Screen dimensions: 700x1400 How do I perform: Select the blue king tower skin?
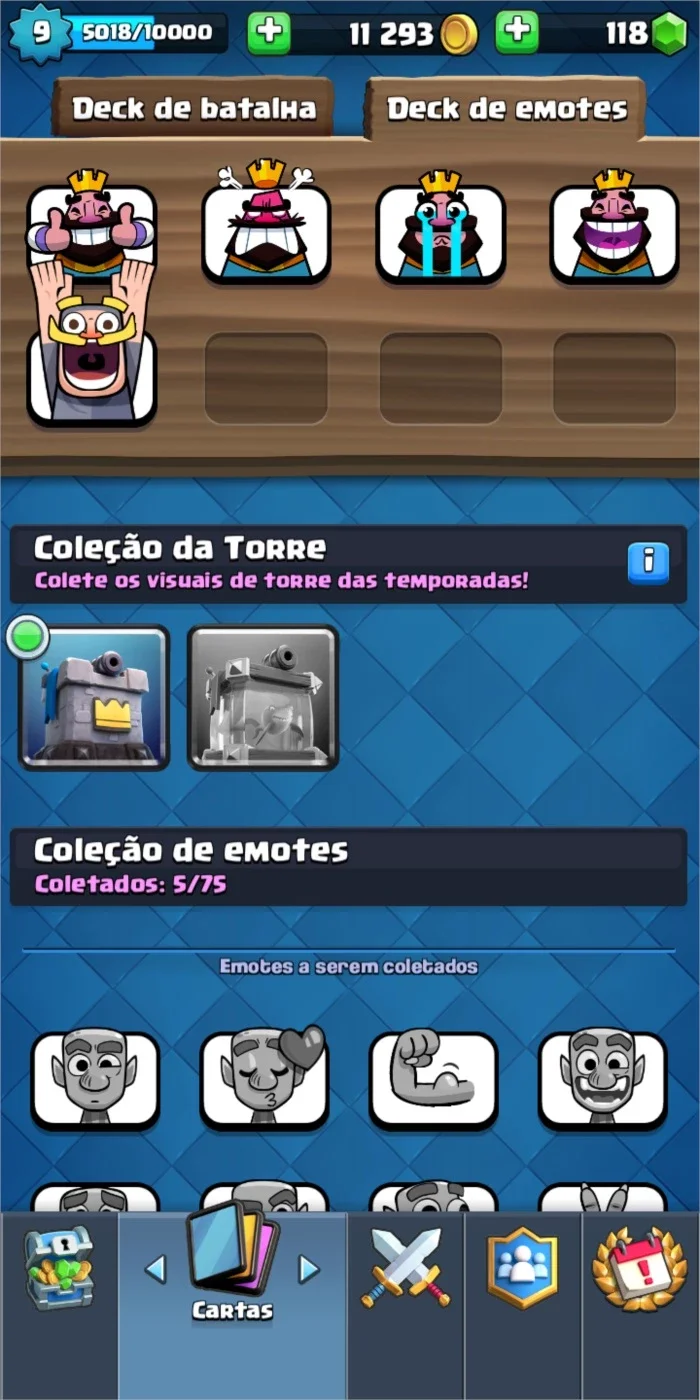tap(94, 698)
